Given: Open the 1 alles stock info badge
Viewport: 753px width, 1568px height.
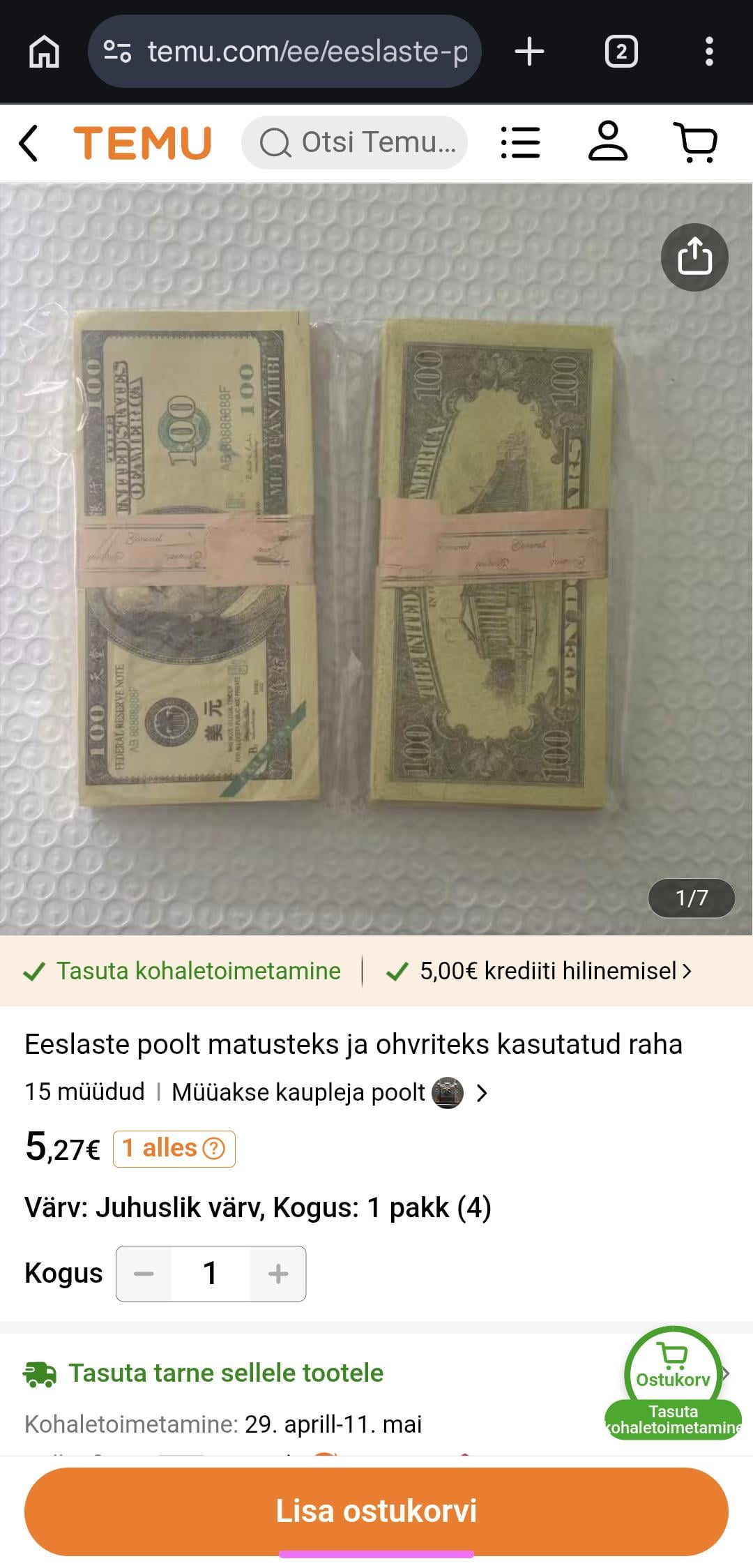Looking at the screenshot, I should 174,1148.
